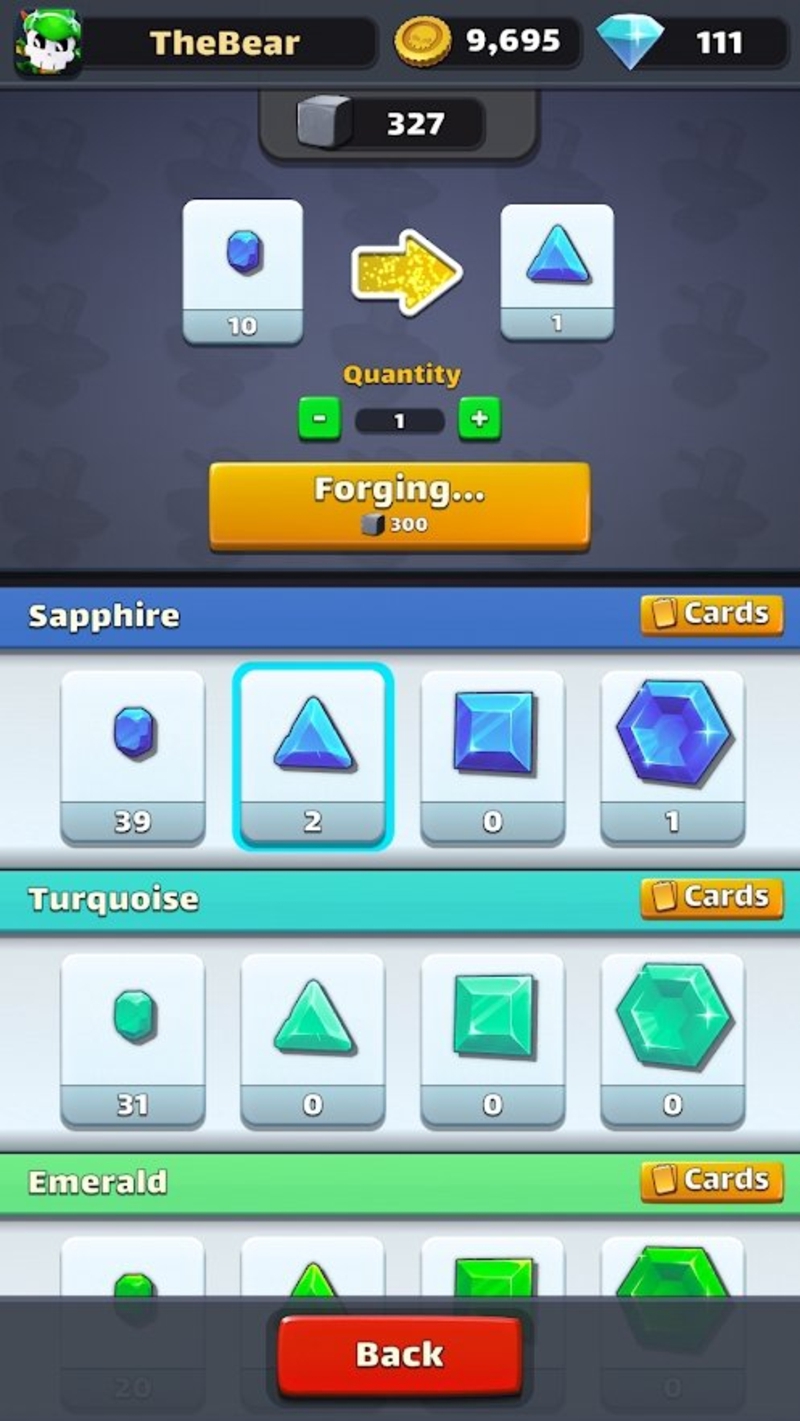
Task: Select the hexagon turquoise gem tile
Action: 672,1040
